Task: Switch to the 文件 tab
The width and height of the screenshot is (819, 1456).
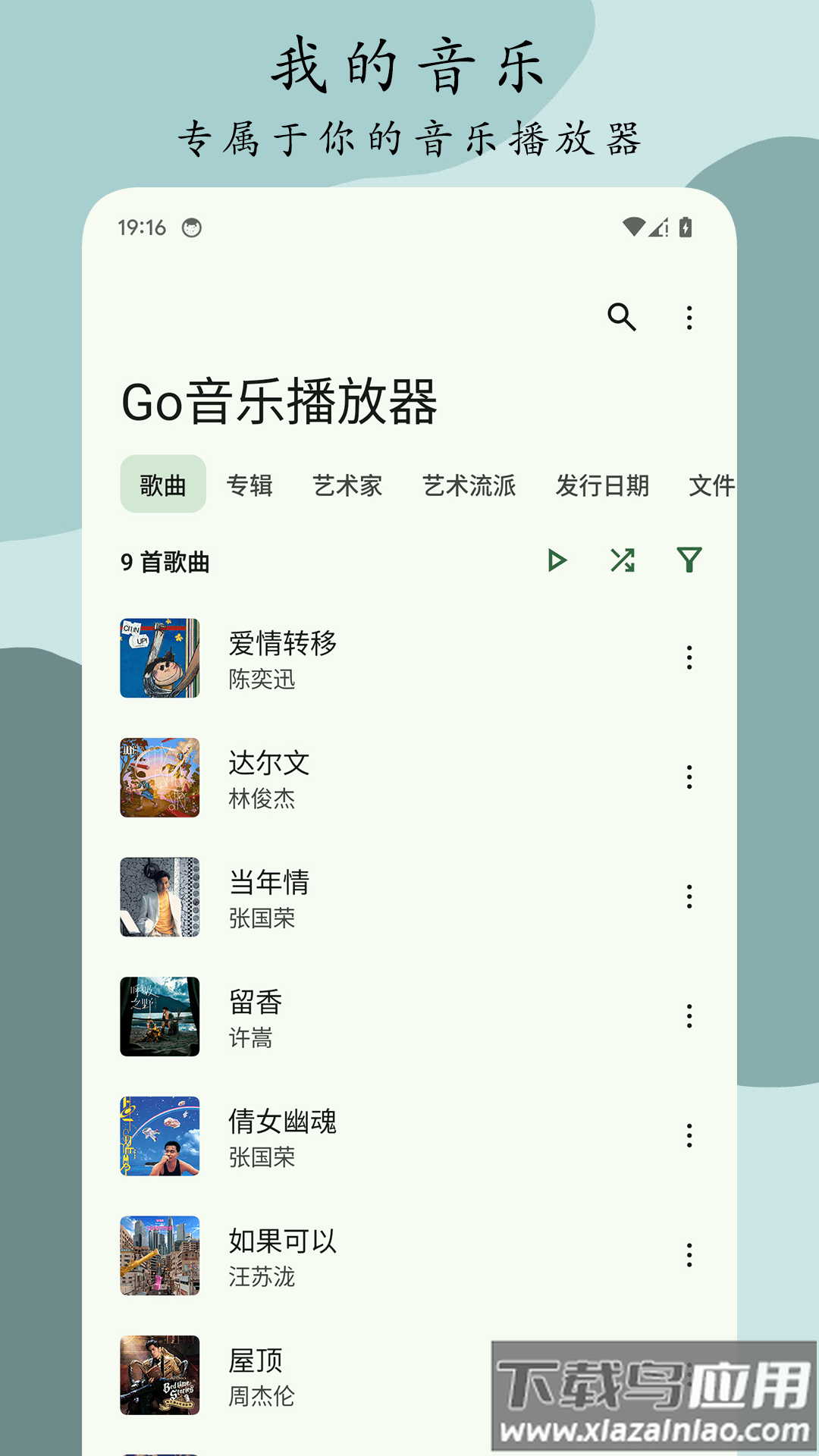Action: [x=713, y=485]
